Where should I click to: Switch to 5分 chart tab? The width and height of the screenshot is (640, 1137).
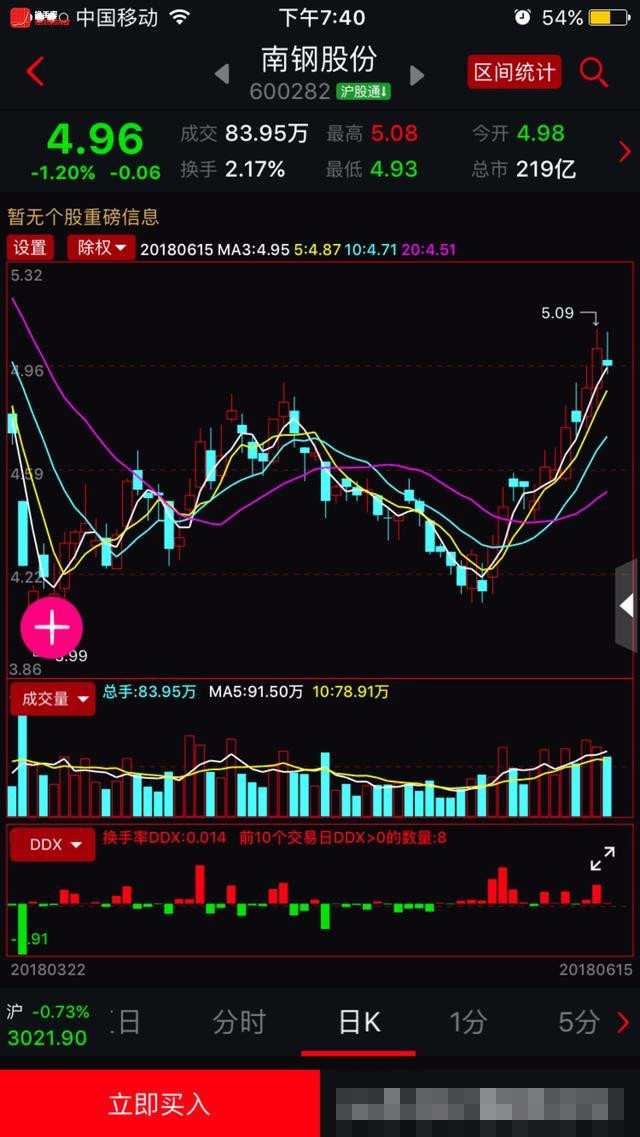tap(578, 1022)
